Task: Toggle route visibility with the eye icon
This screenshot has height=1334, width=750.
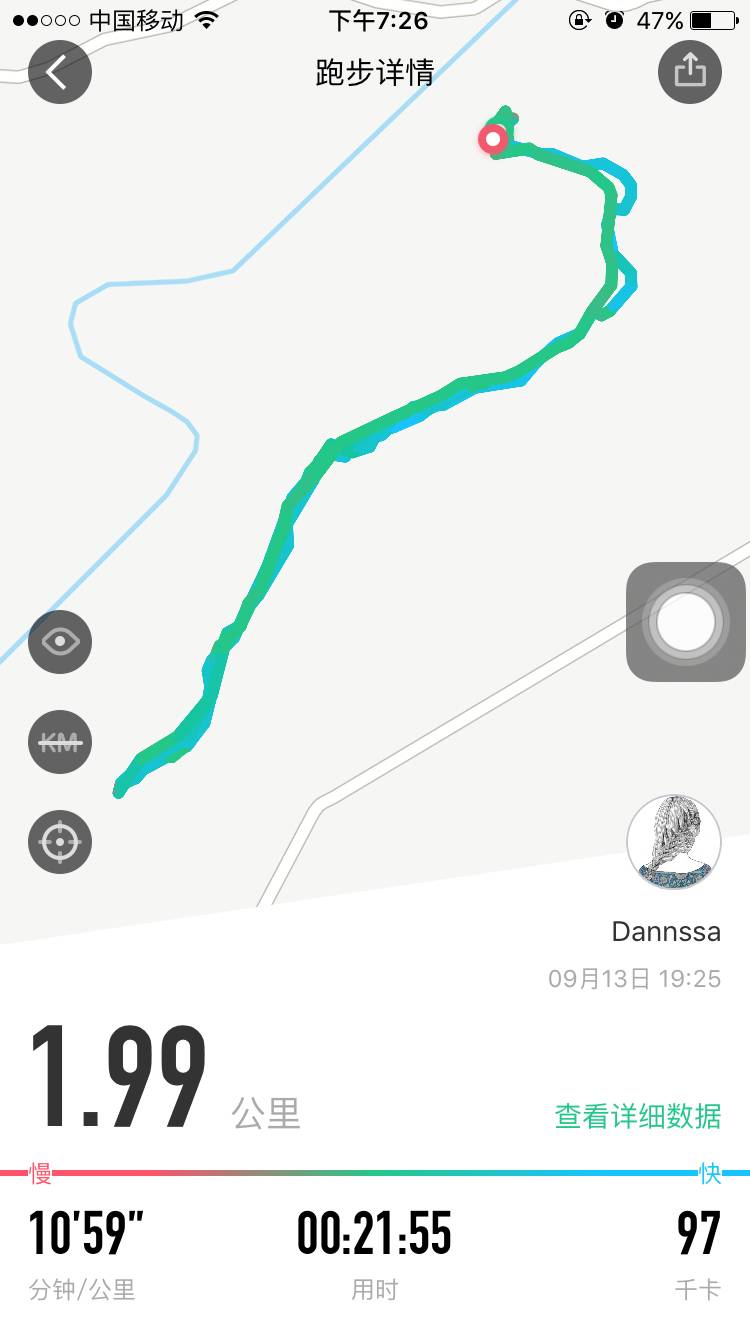Action: [60, 641]
